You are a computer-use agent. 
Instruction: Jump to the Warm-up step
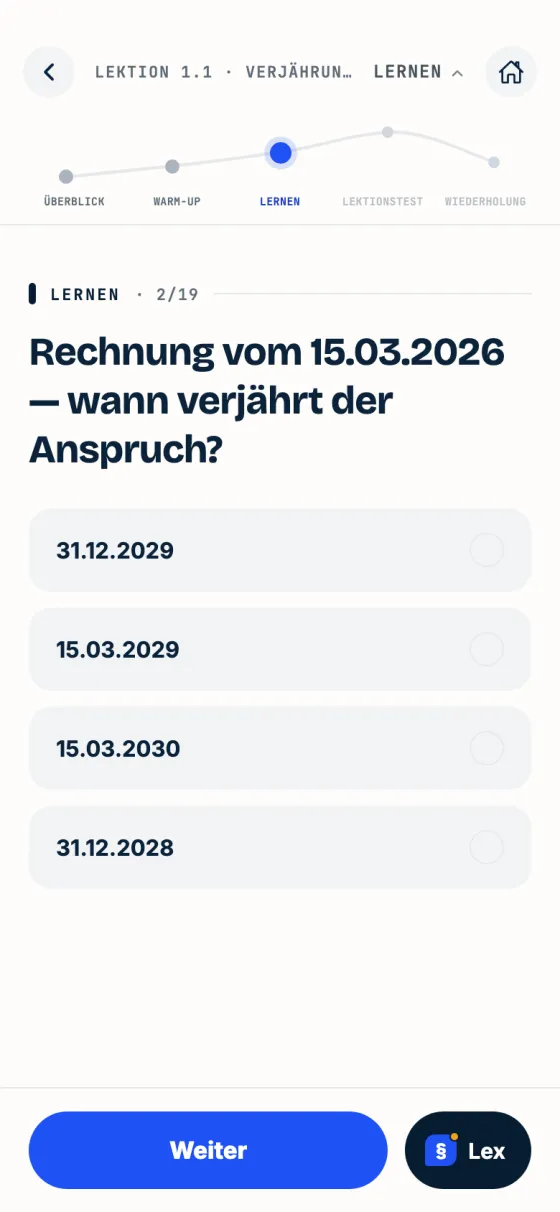[x=177, y=184]
